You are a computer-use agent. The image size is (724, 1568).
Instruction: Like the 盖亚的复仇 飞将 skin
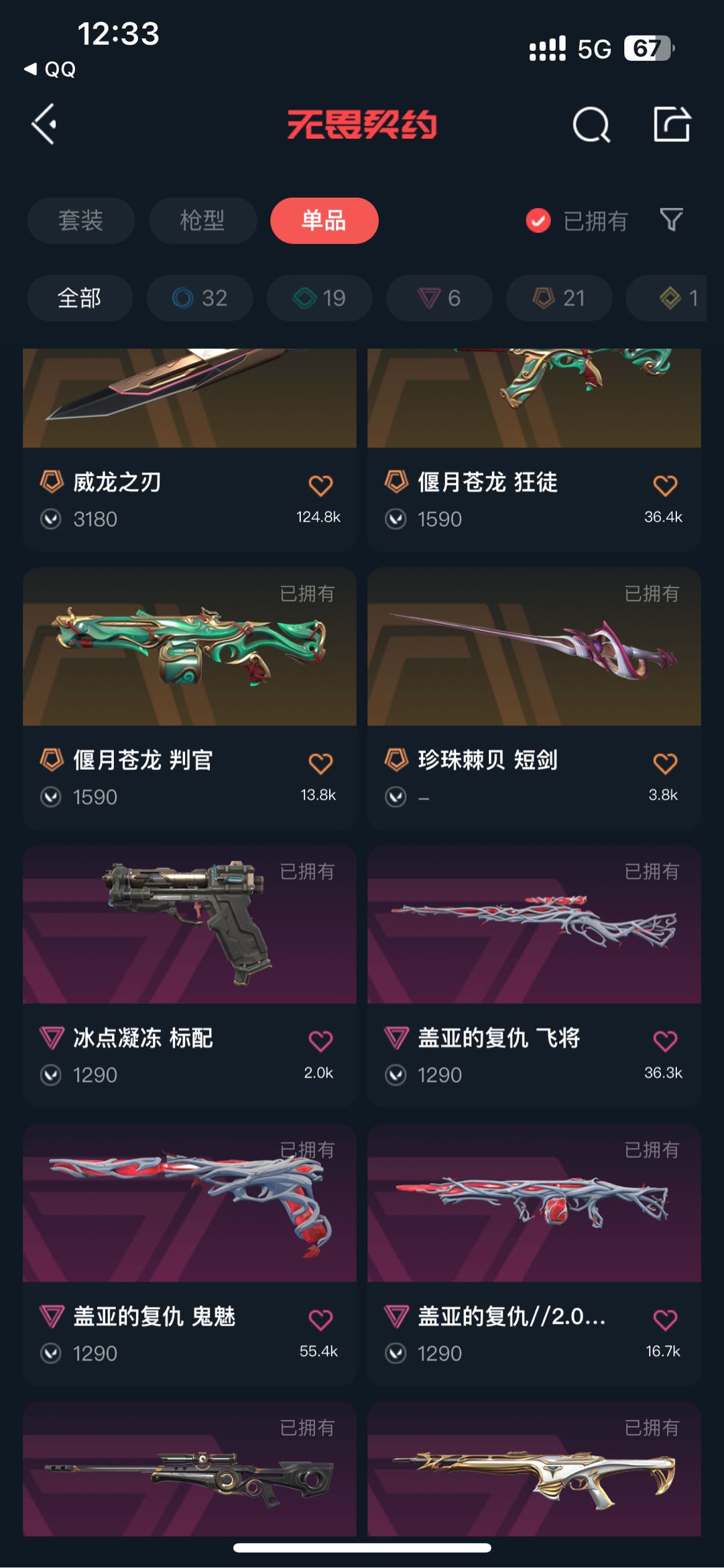(665, 1041)
